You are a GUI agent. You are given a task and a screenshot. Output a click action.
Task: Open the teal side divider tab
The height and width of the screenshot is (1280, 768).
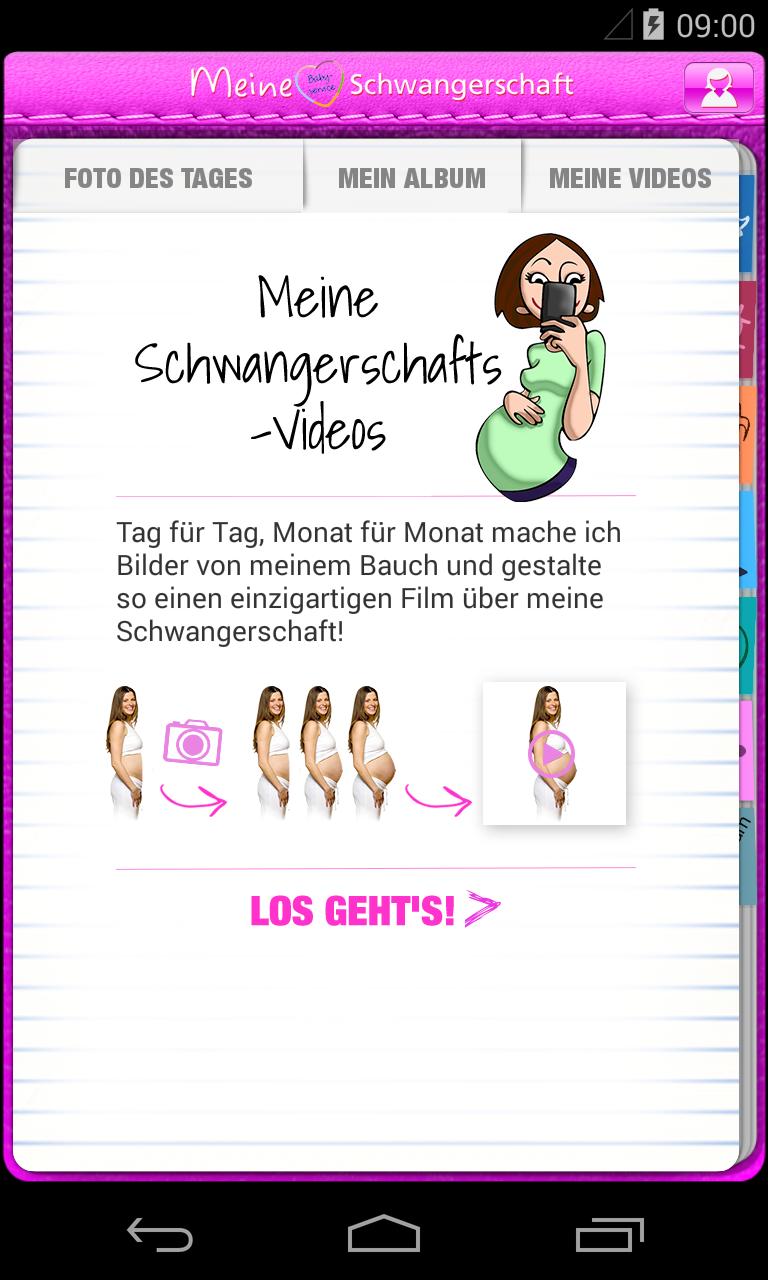click(746, 645)
